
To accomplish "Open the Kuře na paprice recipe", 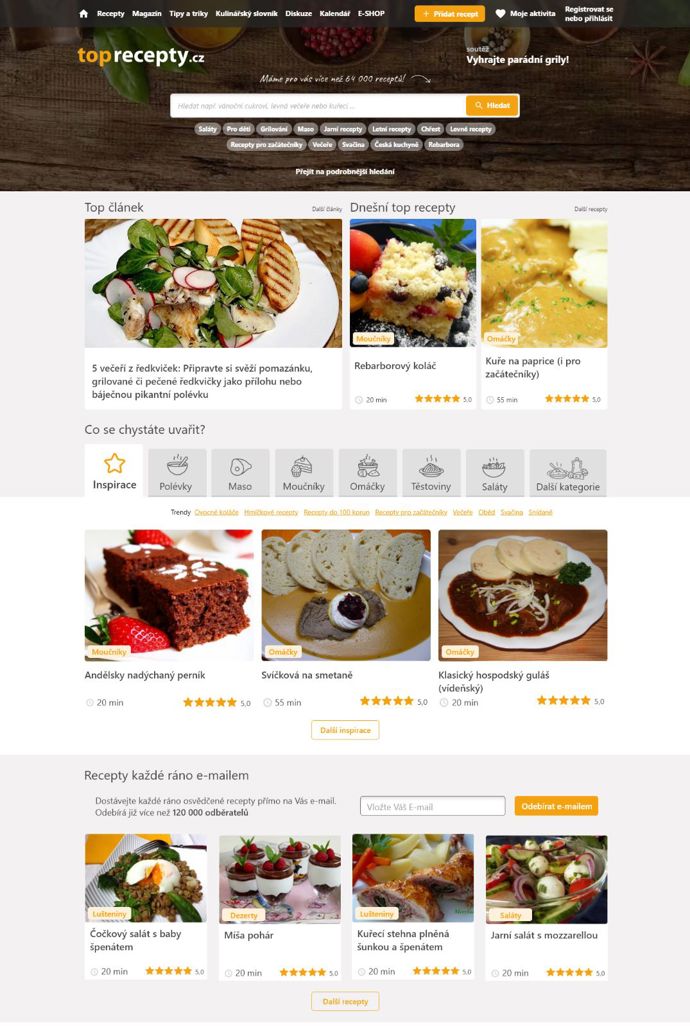I will pos(532,367).
